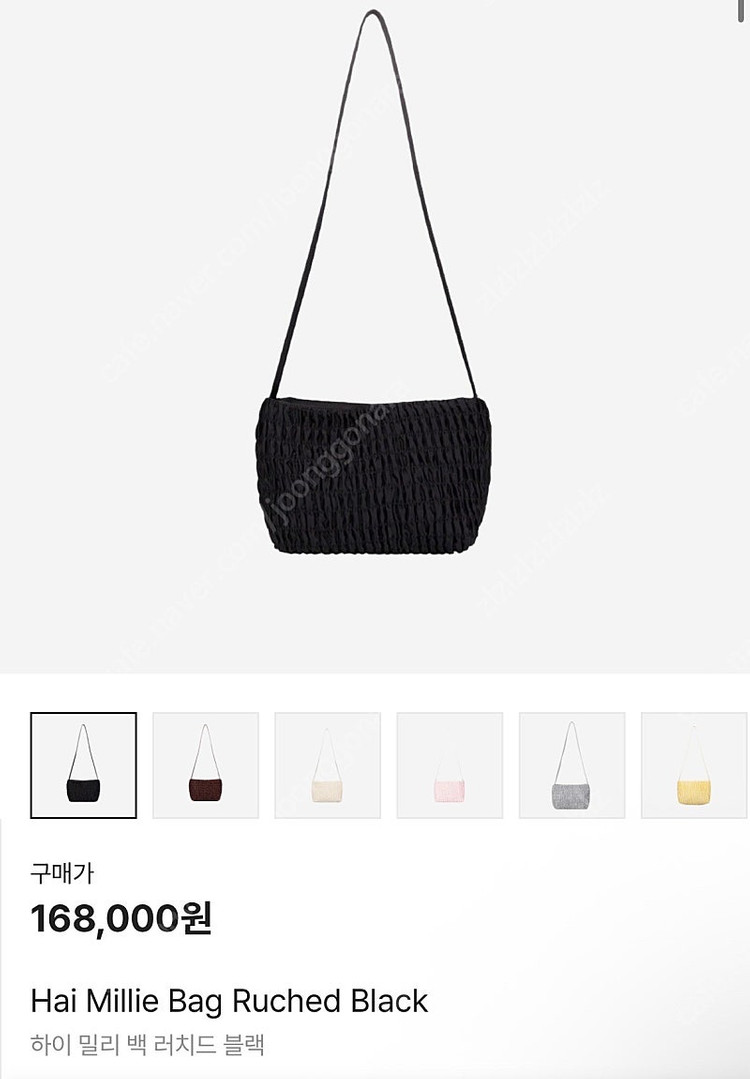Click the last thumbnail in the gallery row
The height and width of the screenshot is (1079, 750).
tap(692, 765)
